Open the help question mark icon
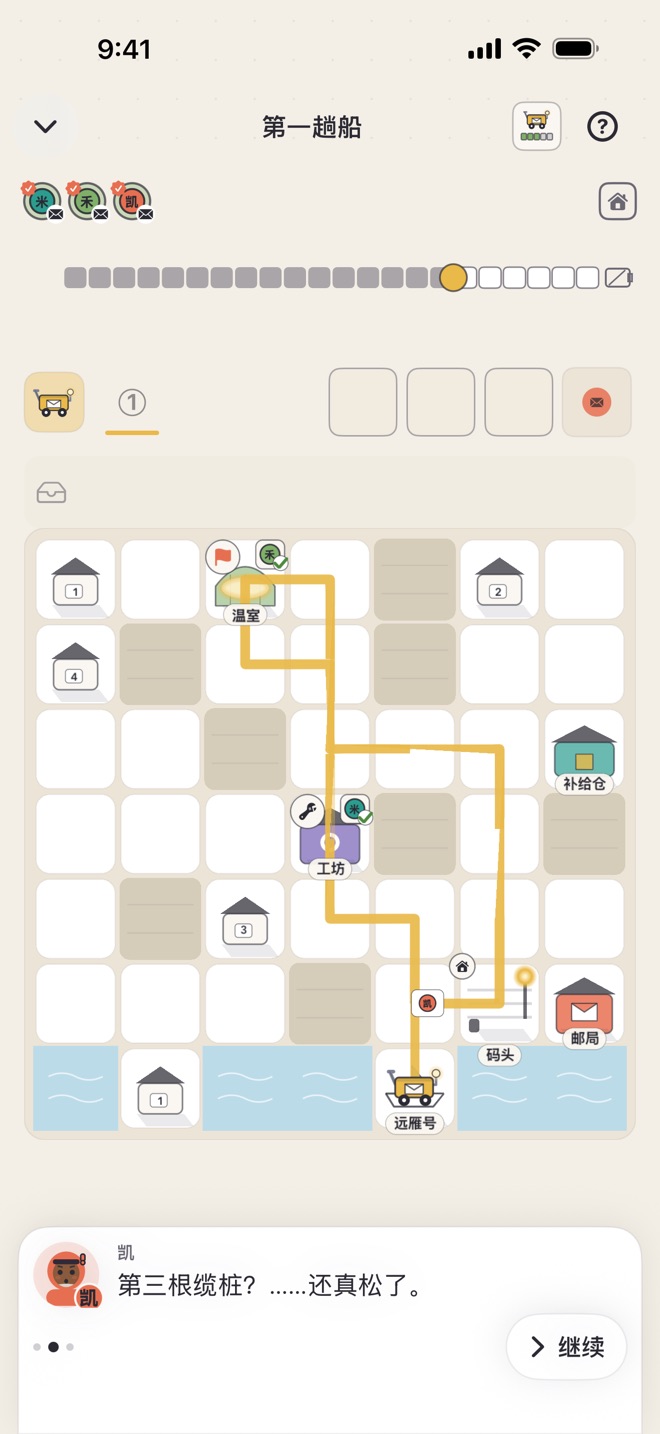 pyautogui.click(x=602, y=127)
